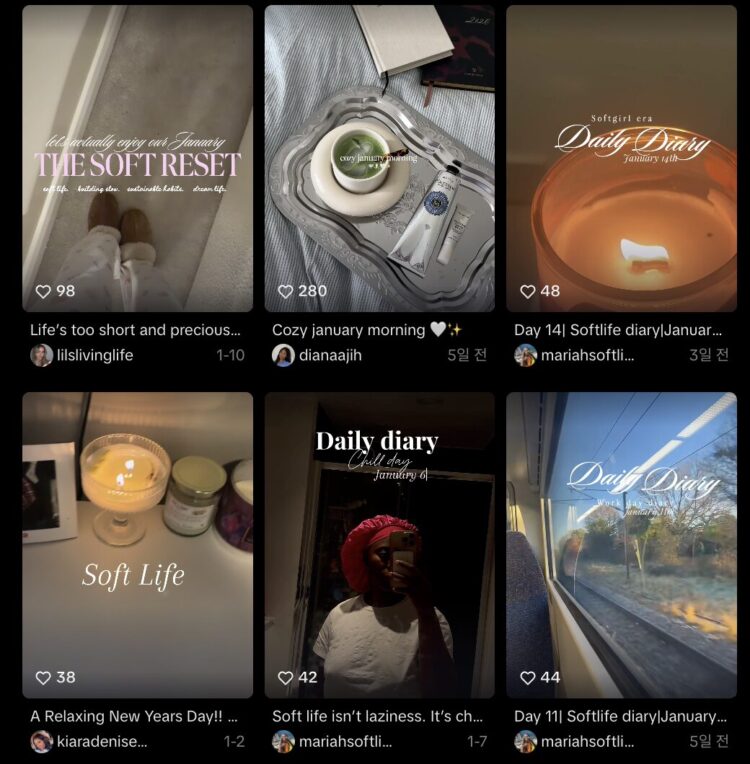The height and width of the screenshot is (764, 750).
Task: Open the Soft Life candle video
Action: 137,545
